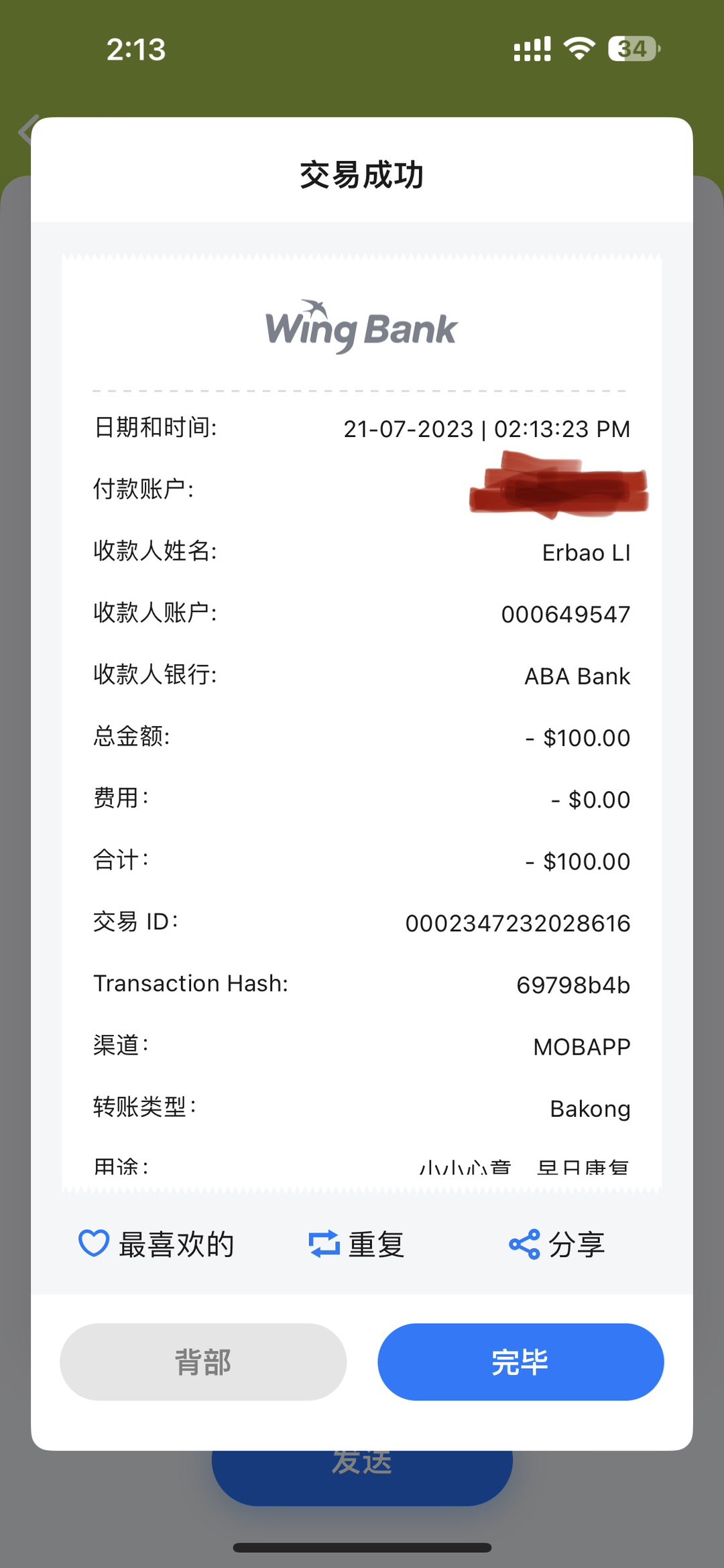Repeat this transfer with 重复
The height and width of the screenshot is (1568, 724).
[356, 1244]
